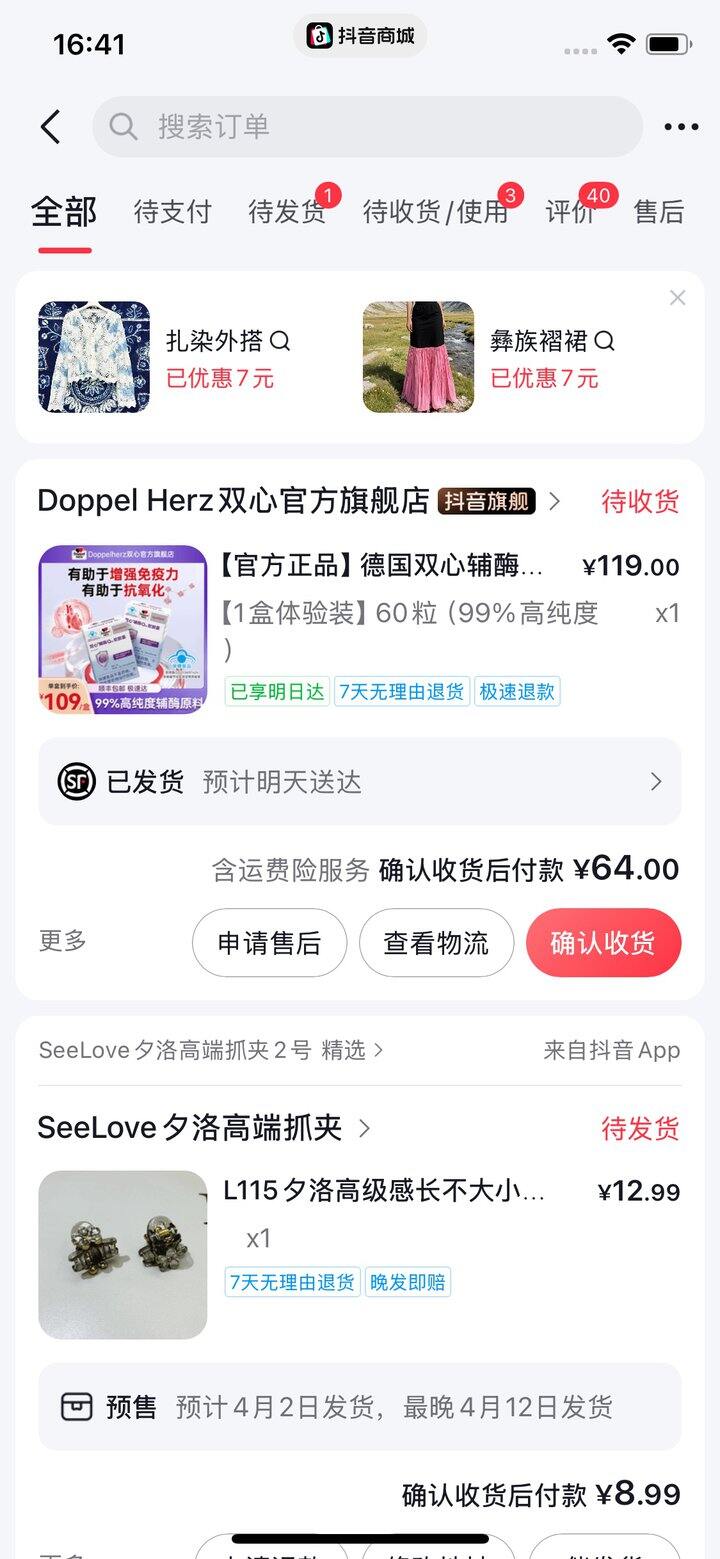This screenshot has height=1559, width=720.
Task: Tap 确认收货 to confirm delivery
Action: (x=603, y=942)
